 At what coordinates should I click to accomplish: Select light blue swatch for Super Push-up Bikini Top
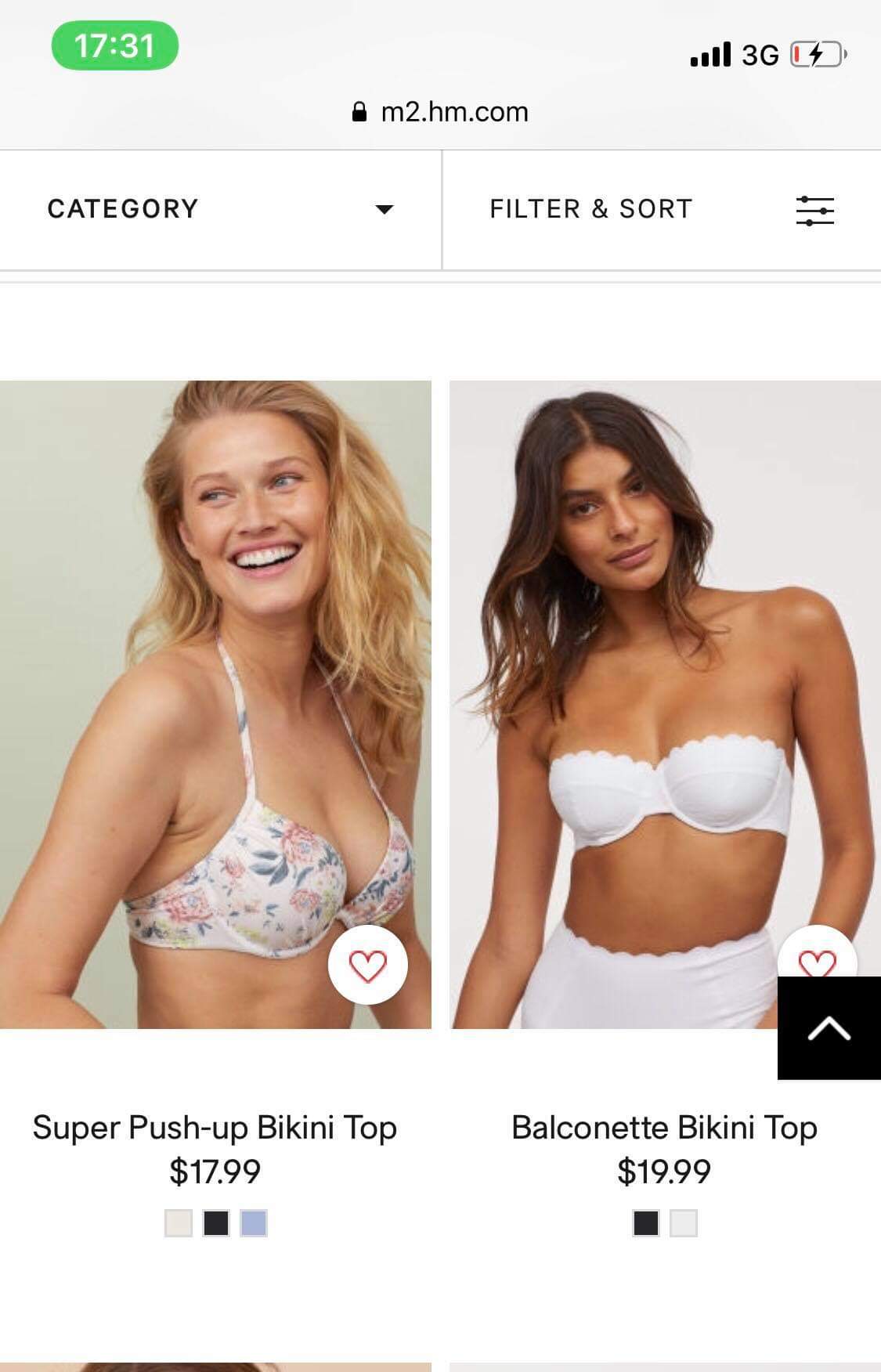click(x=254, y=1222)
